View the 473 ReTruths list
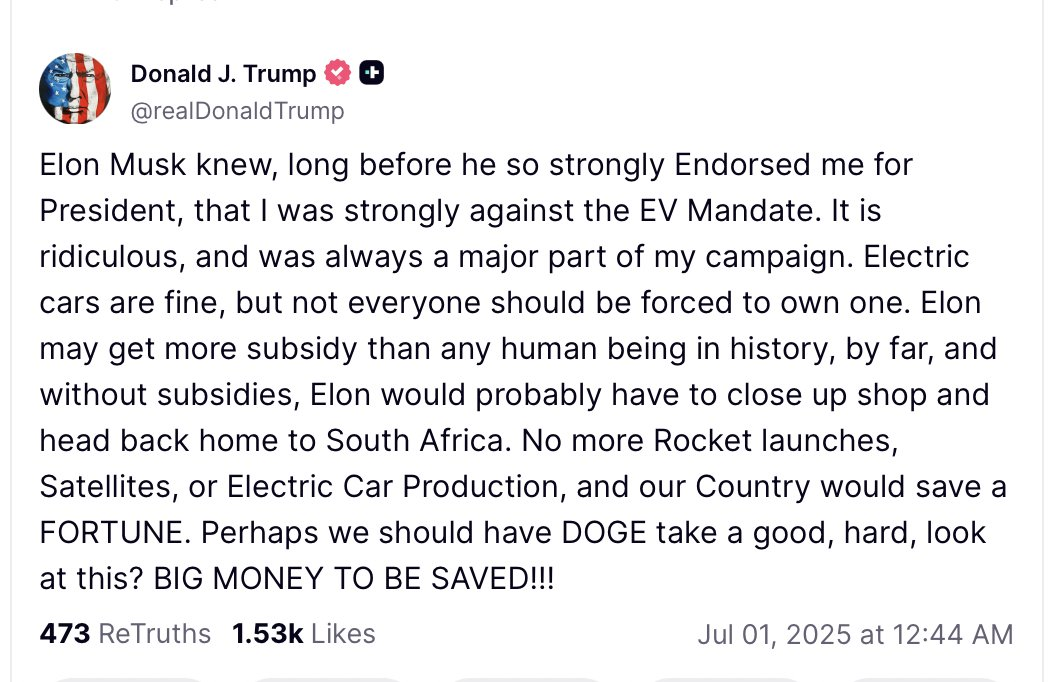 [x=125, y=634]
